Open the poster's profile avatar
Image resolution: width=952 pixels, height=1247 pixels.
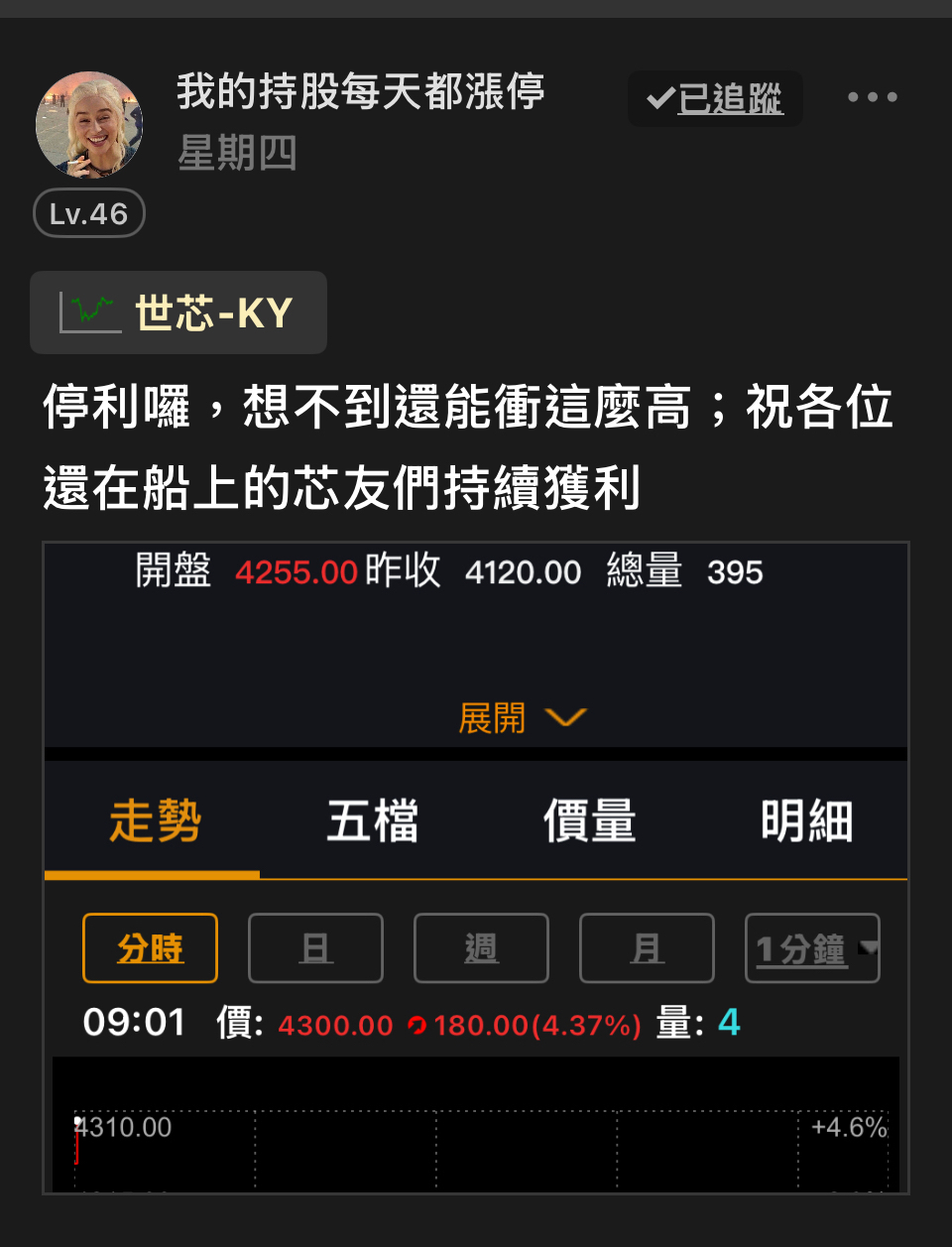(x=89, y=125)
